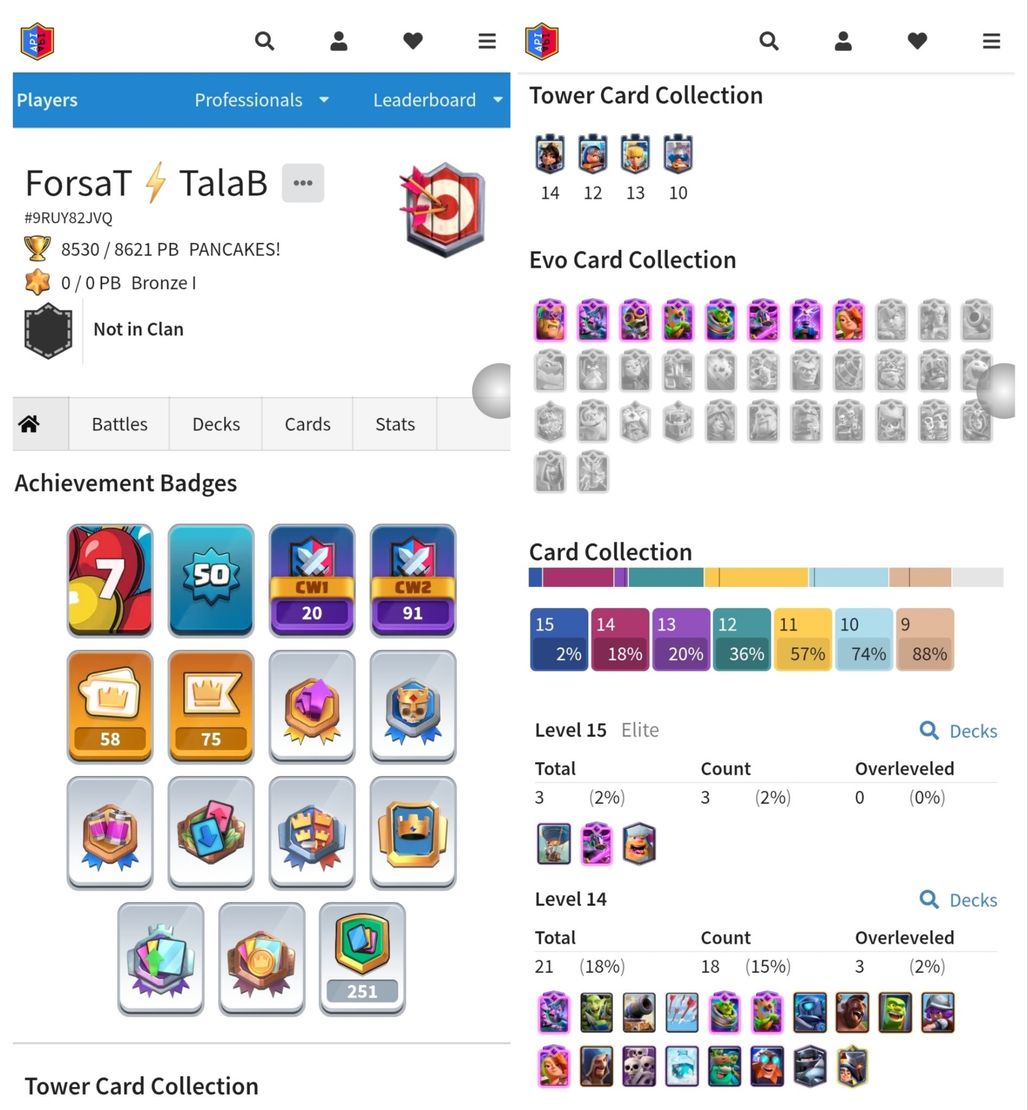Viewport: 1028px width, 1110px height.
Task: Select the level 14 collection chip
Action: tap(619, 639)
